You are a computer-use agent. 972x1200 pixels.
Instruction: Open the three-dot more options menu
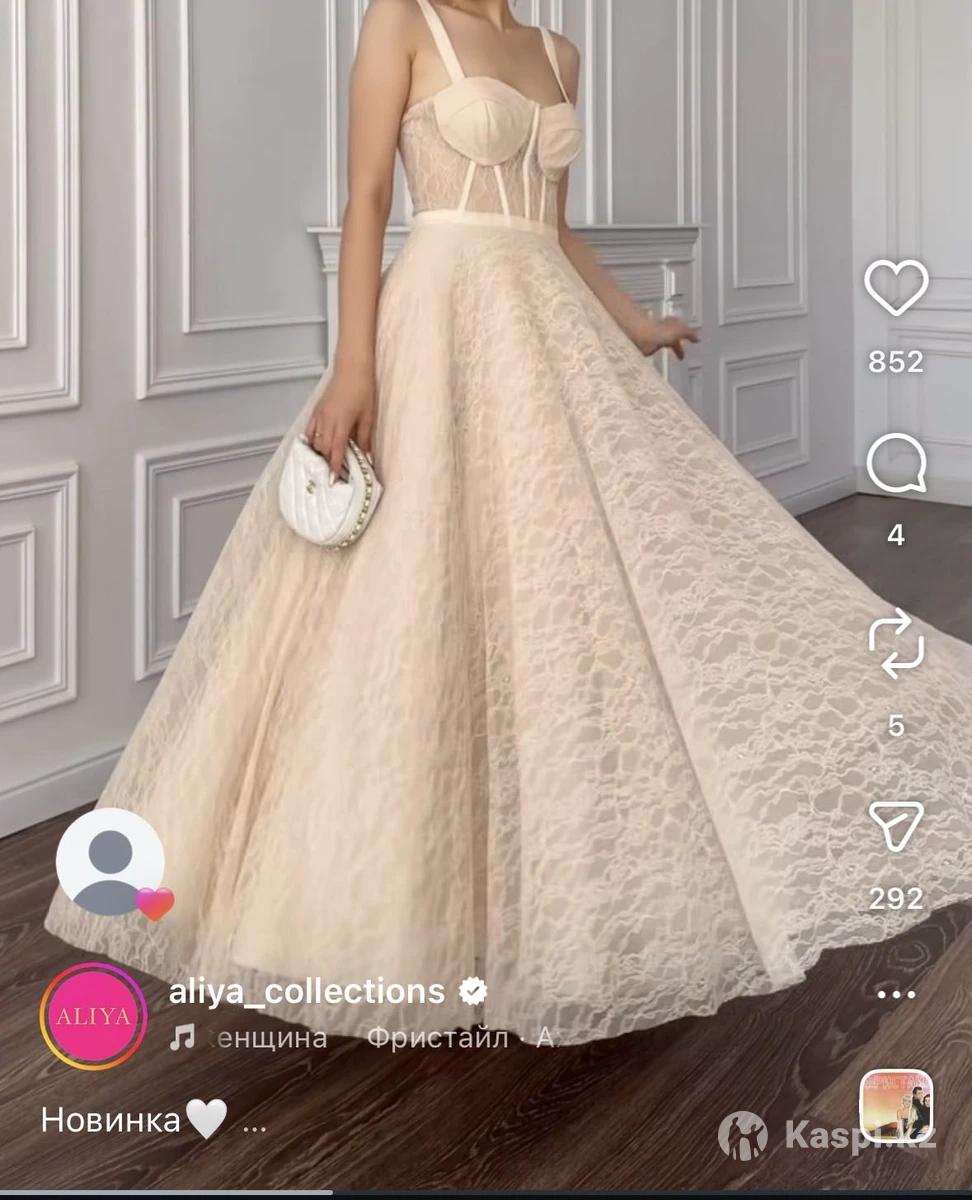[896, 994]
